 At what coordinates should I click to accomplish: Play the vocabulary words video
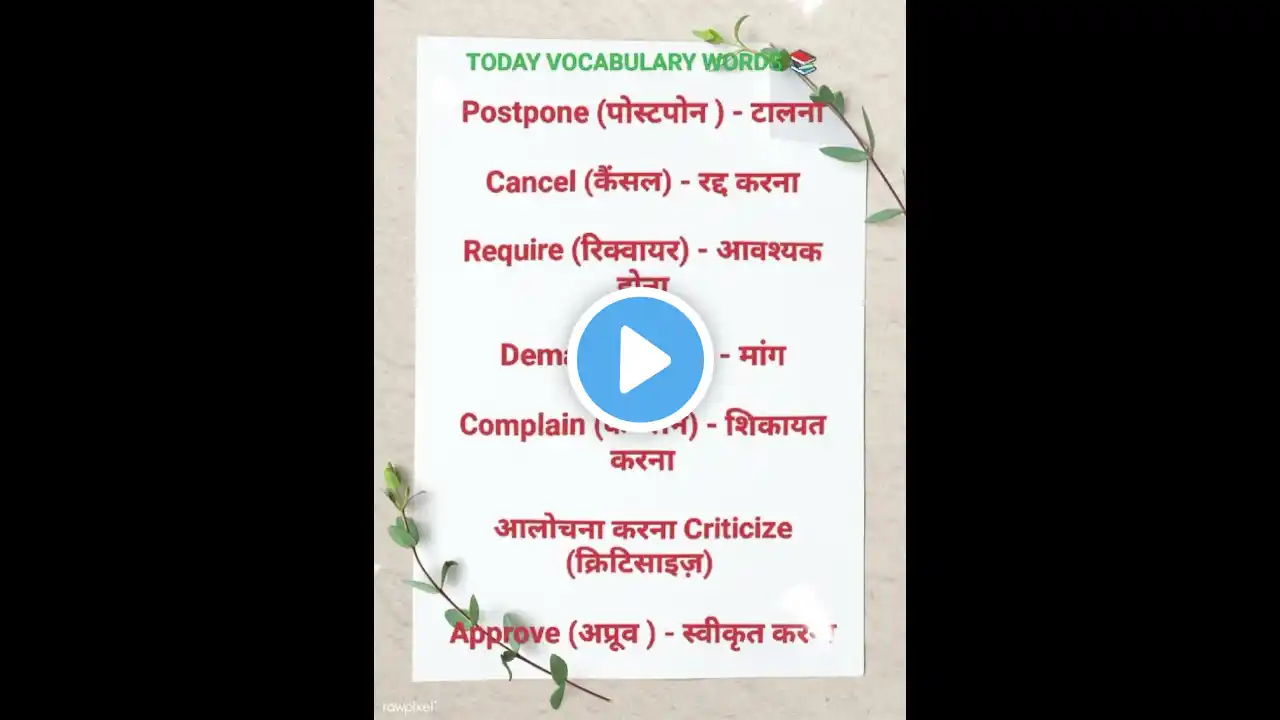coord(640,360)
